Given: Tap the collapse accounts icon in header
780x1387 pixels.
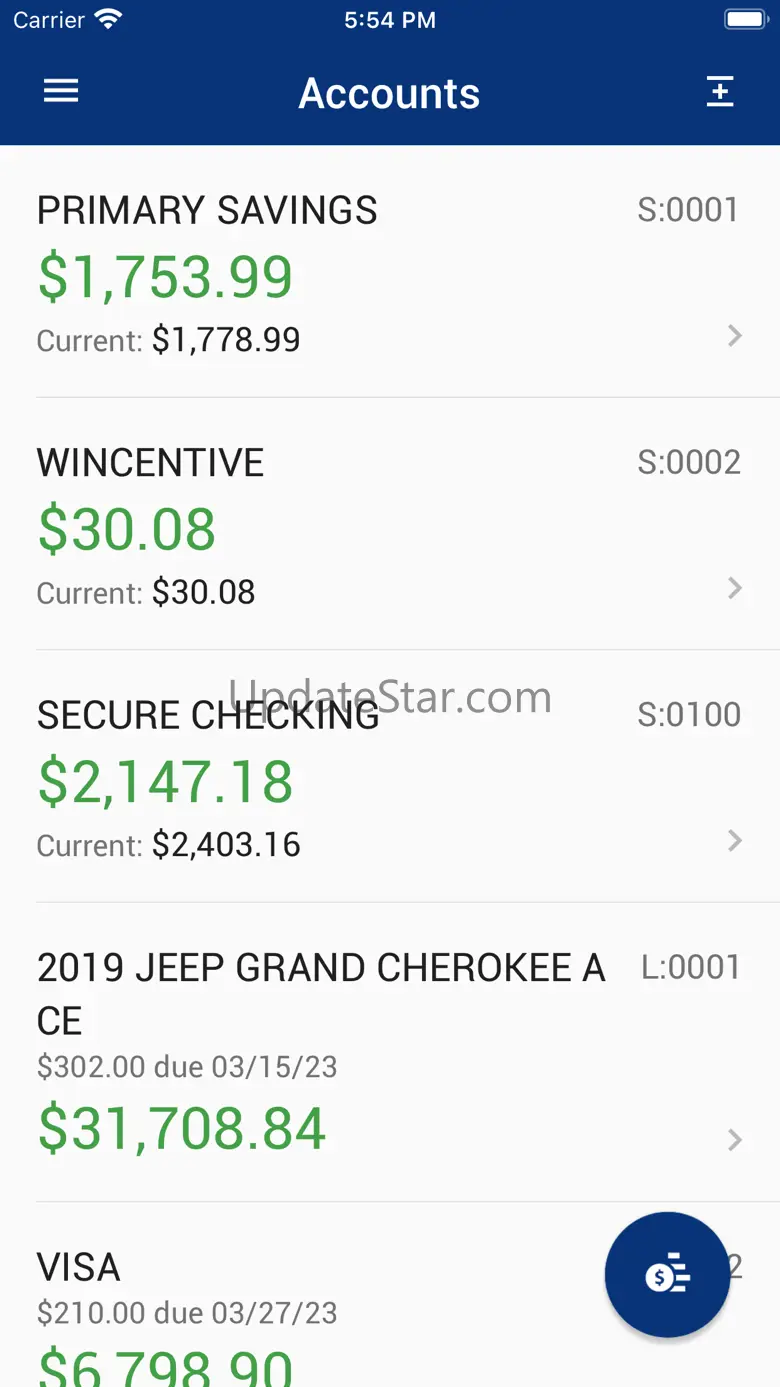Looking at the screenshot, I should point(720,91).
